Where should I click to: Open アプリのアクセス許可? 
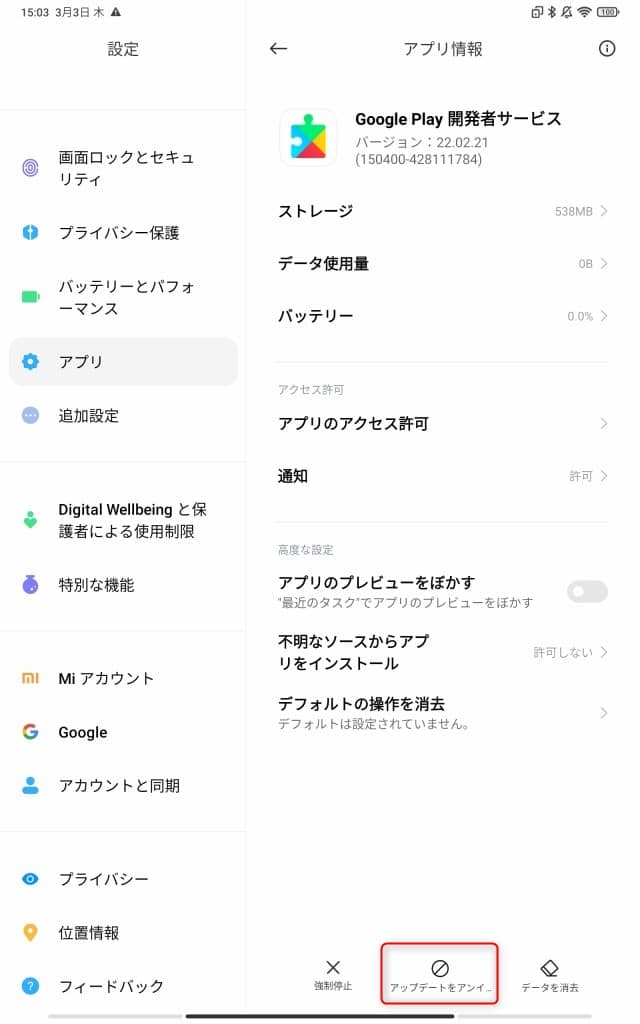[x=442, y=423]
